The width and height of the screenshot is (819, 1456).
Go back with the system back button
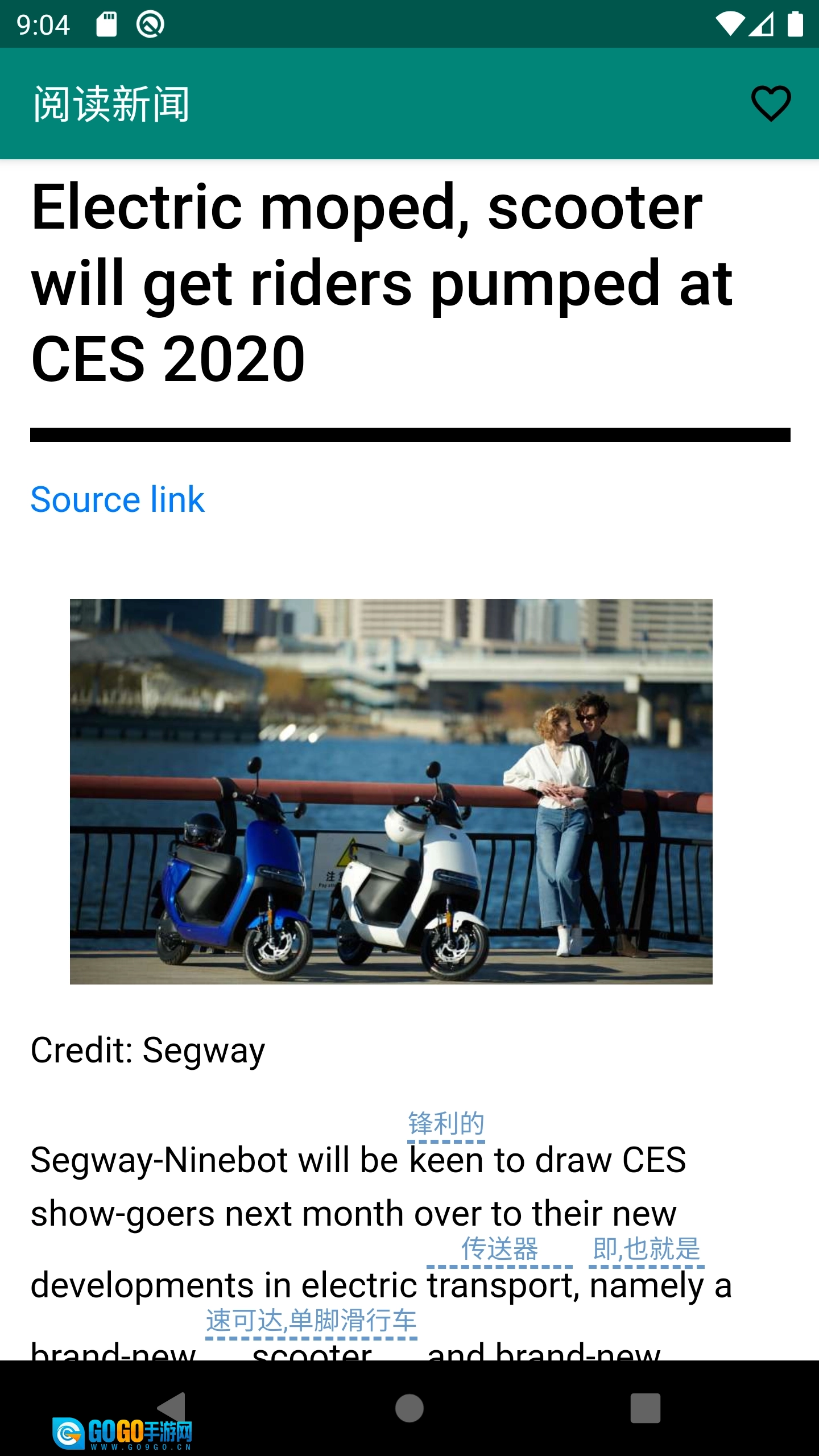click(171, 1408)
